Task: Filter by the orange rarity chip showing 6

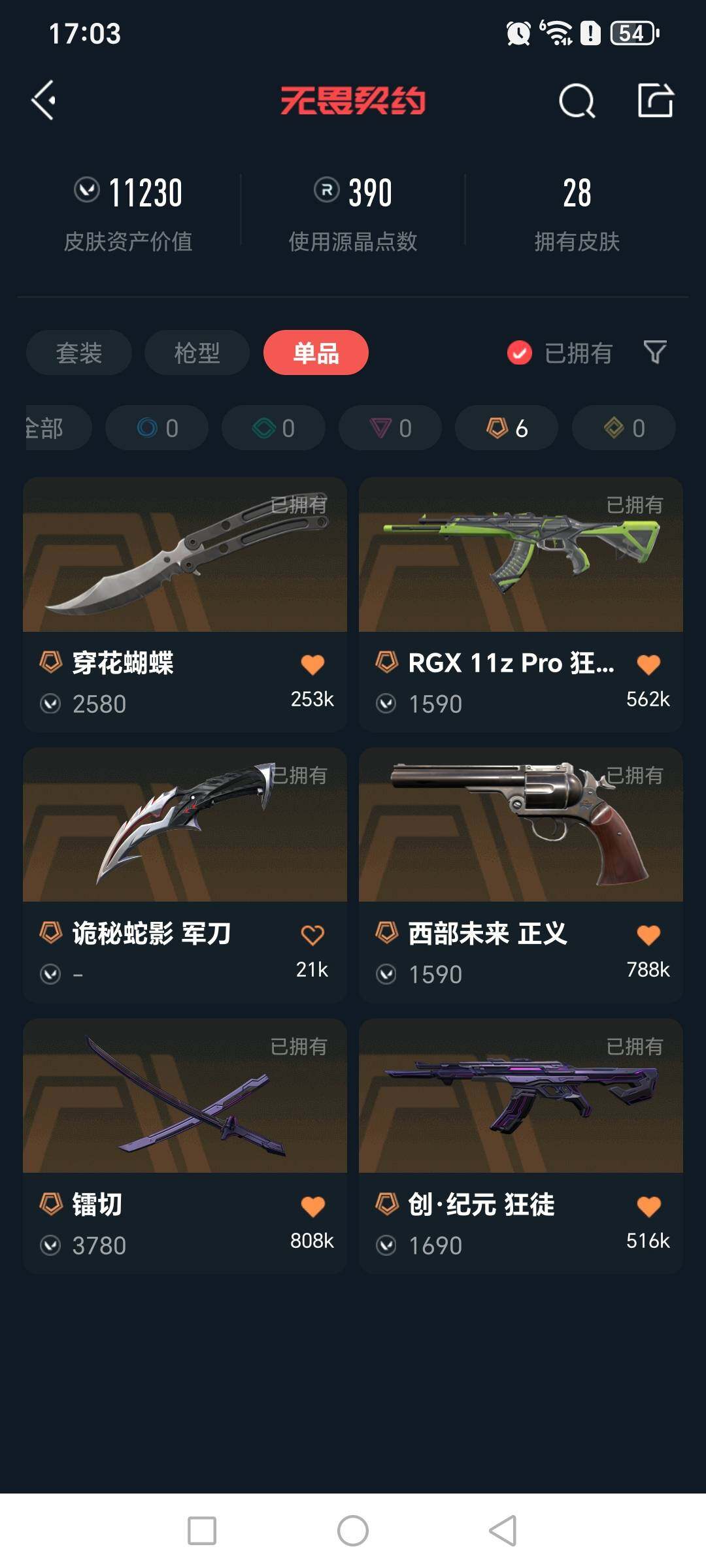Action: pos(507,428)
